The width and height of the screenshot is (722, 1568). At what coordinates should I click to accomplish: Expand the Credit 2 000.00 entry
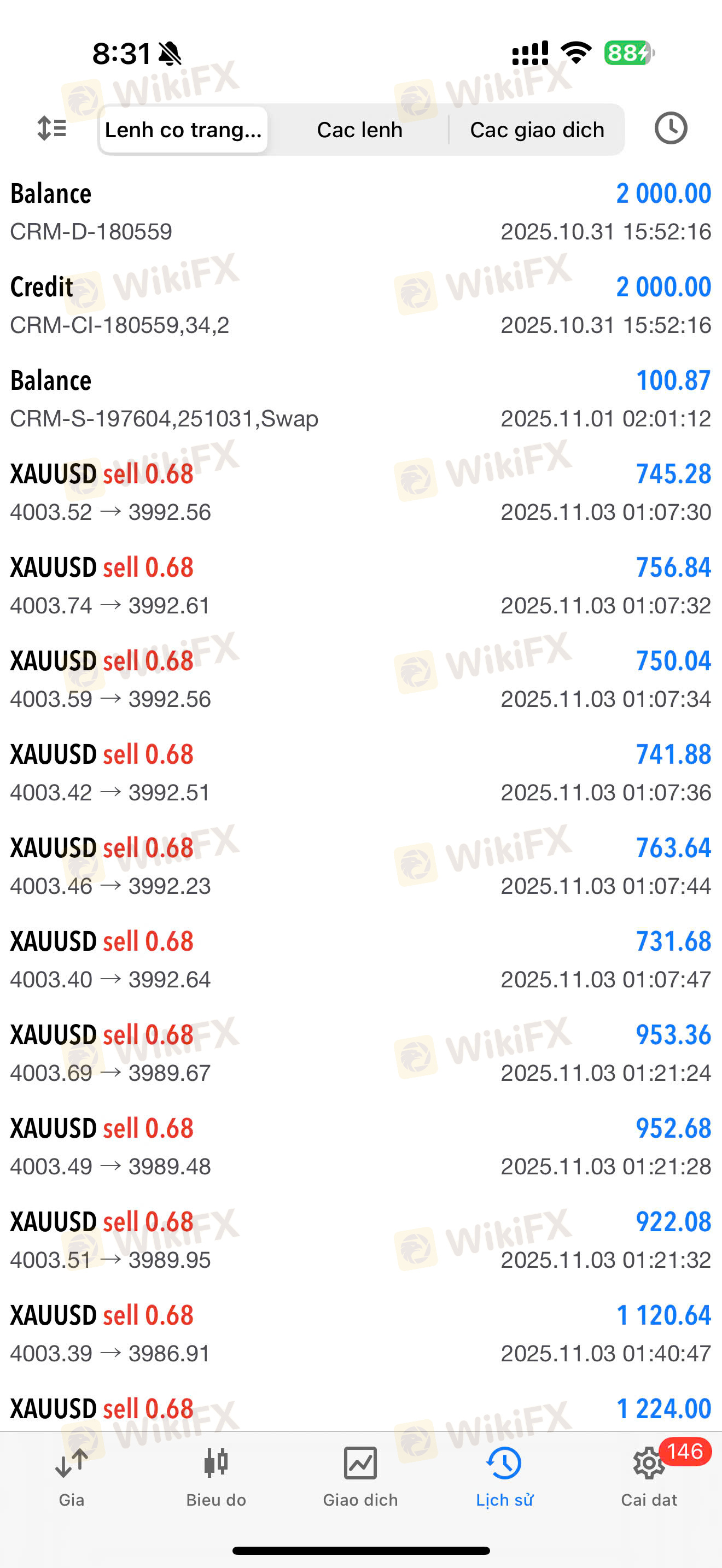click(x=360, y=305)
